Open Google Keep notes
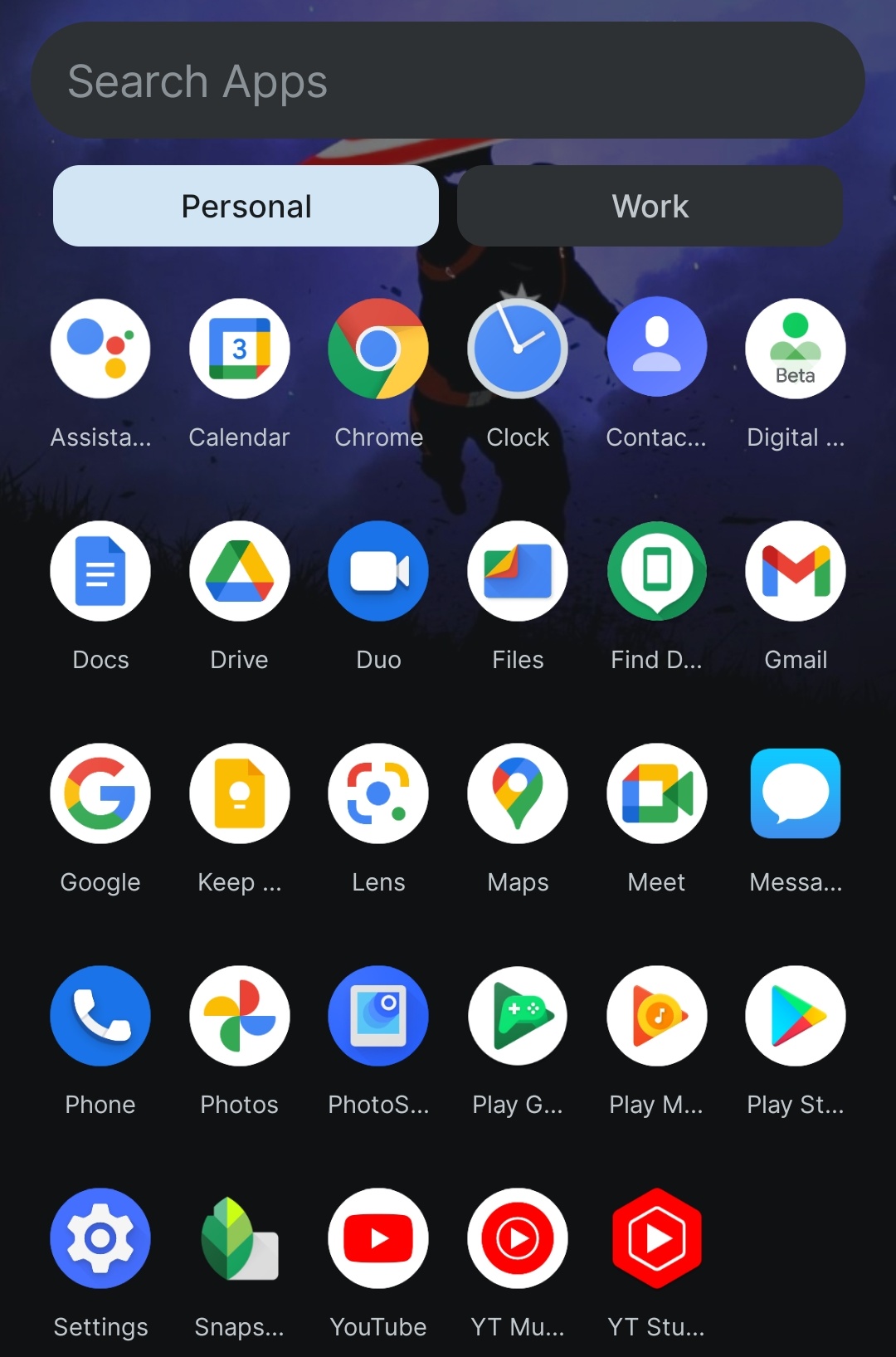The width and height of the screenshot is (896, 1357). [x=239, y=793]
